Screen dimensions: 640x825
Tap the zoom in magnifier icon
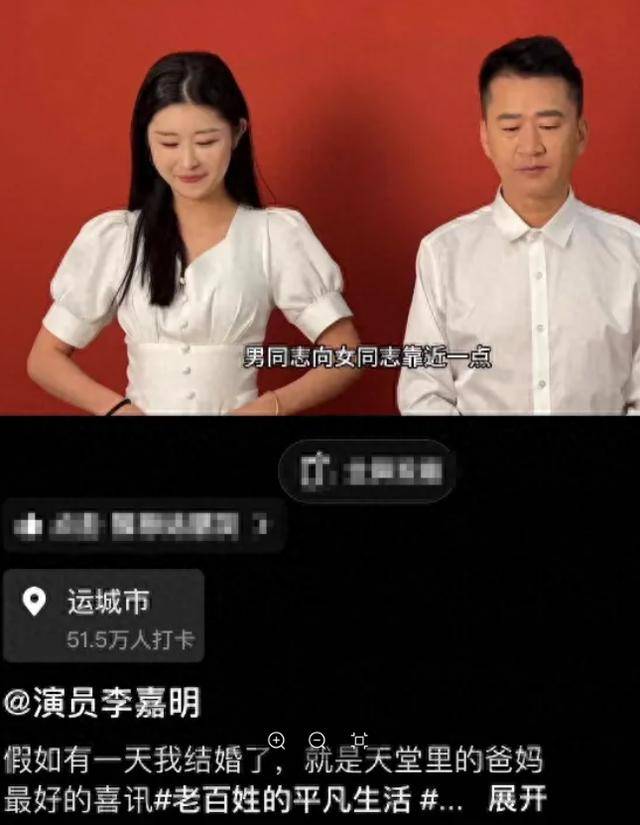pos(277,740)
